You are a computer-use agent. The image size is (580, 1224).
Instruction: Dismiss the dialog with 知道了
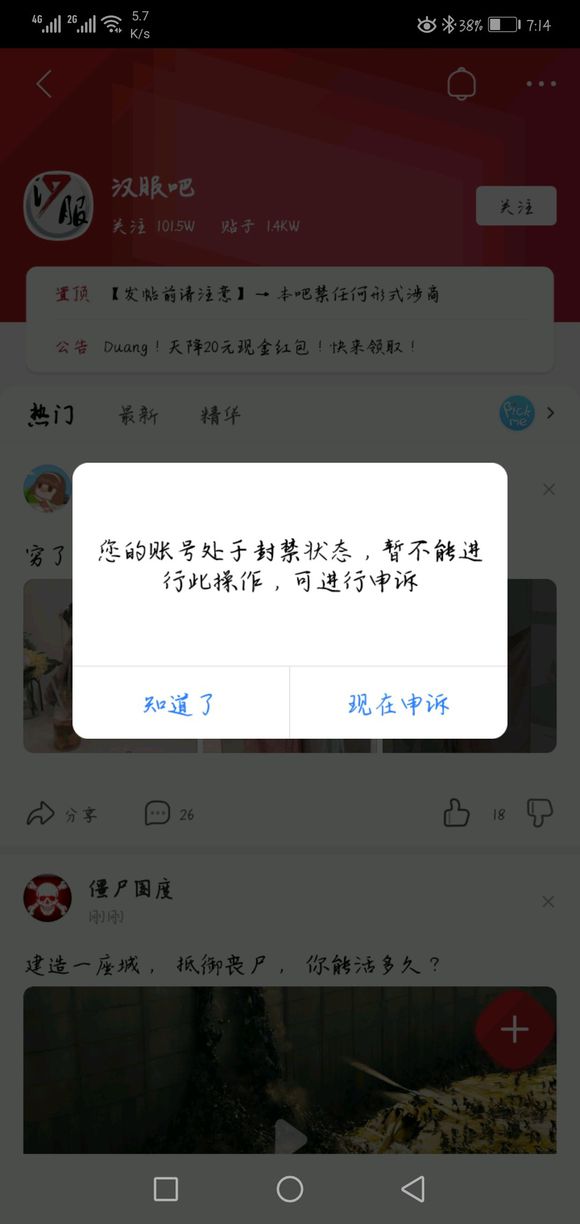pos(181,703)
